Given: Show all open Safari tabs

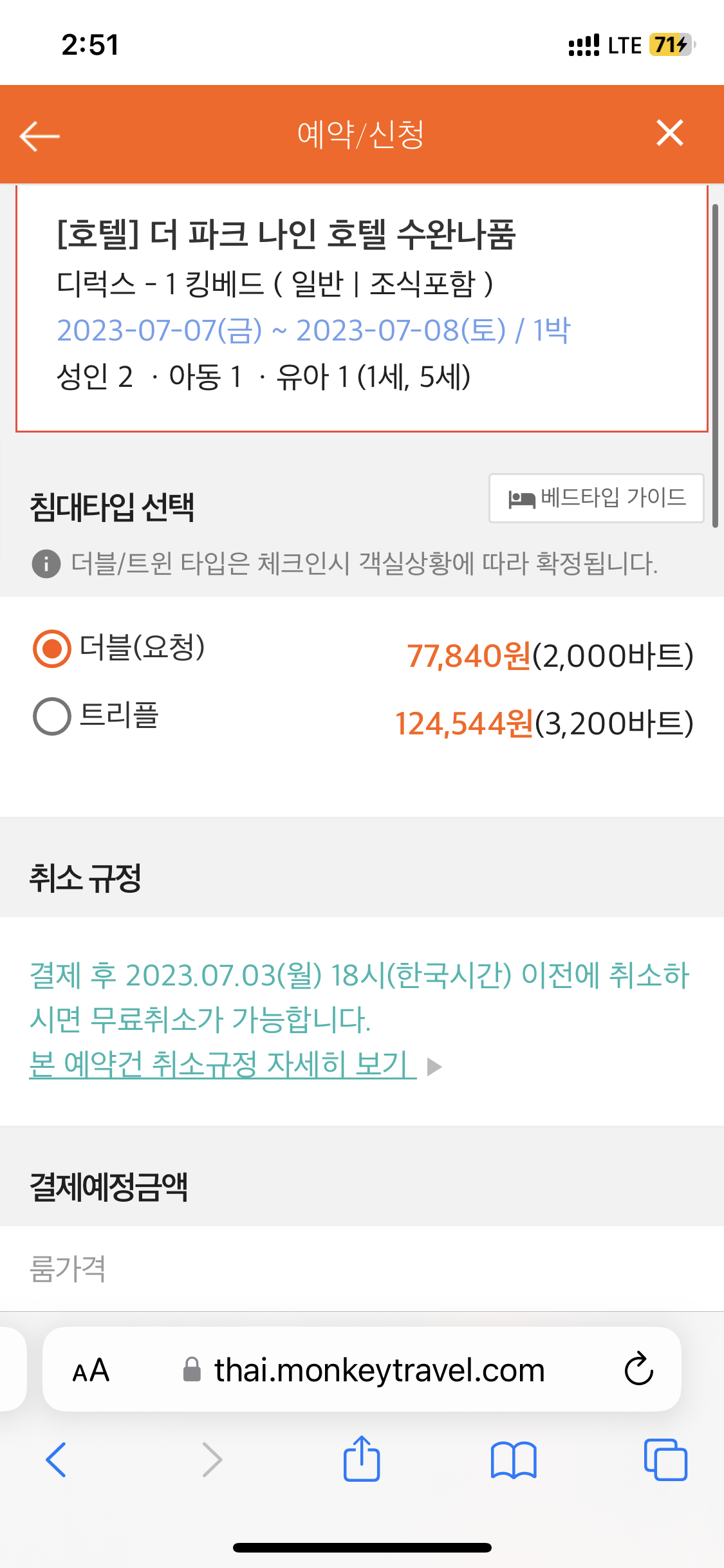Looking at the screenshot, I should 665,1460.
